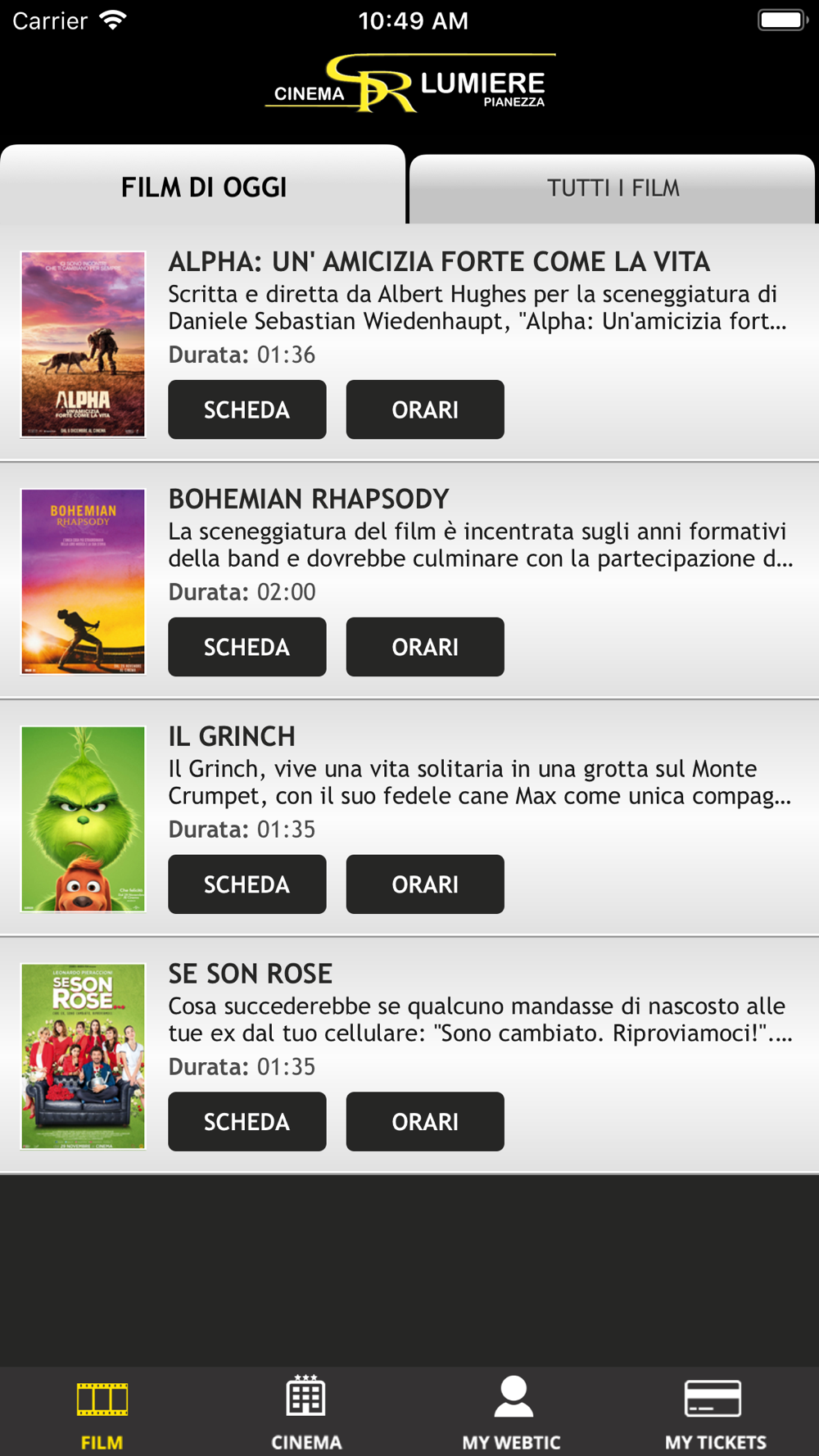
Task: Open Scheda for Alpha: Un'amicizia forte come la vita
Action: coord(247,409)
